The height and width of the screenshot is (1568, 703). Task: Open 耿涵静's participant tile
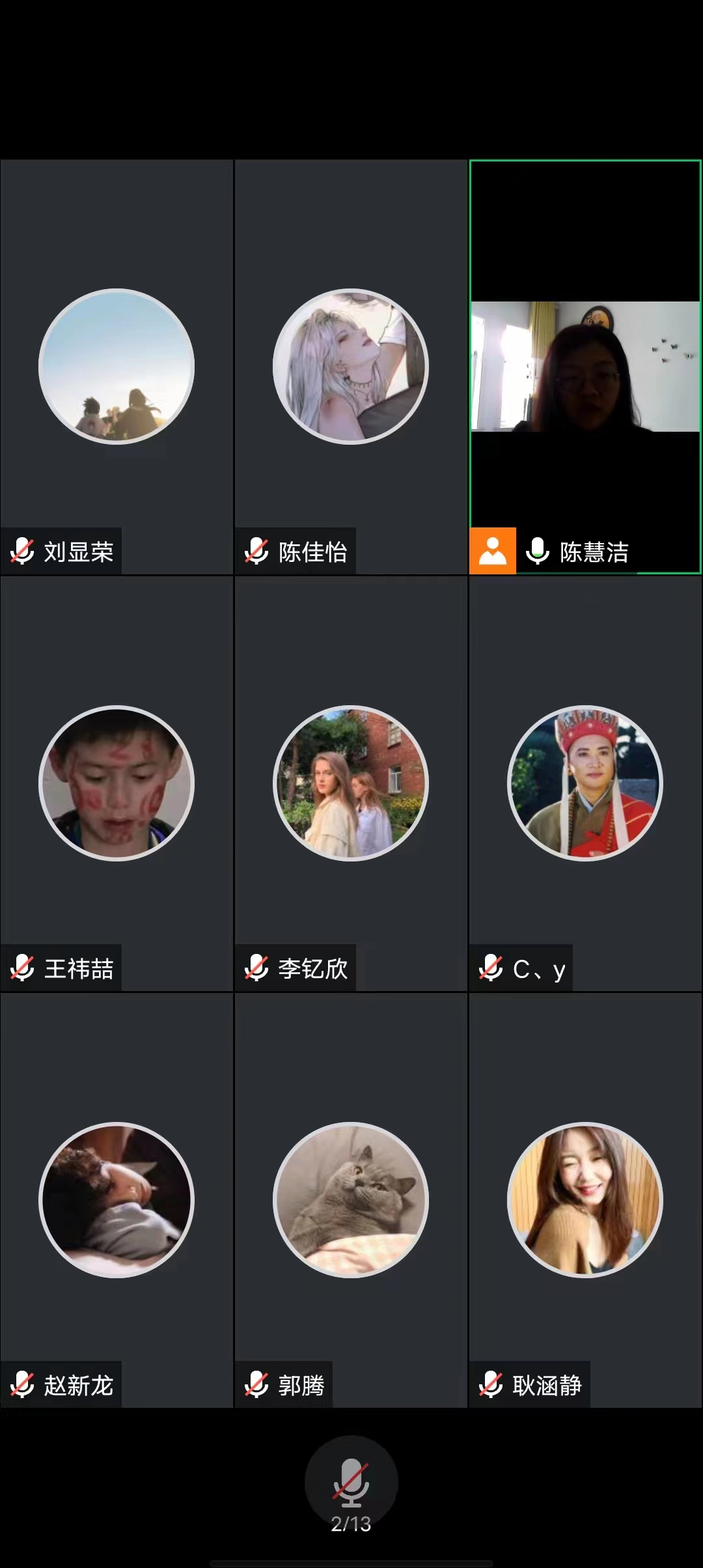tap(585, 1200)
